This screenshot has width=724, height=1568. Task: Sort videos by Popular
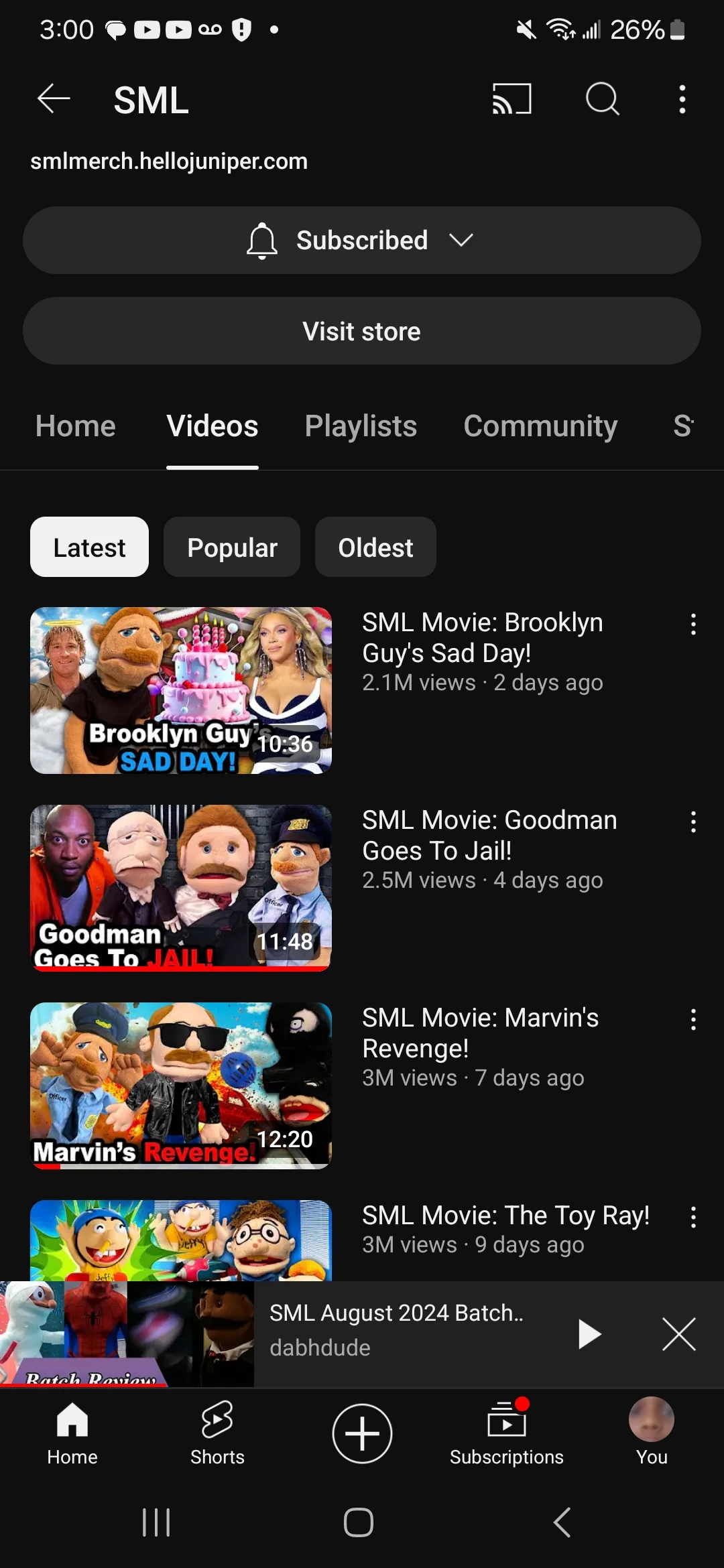232,547
